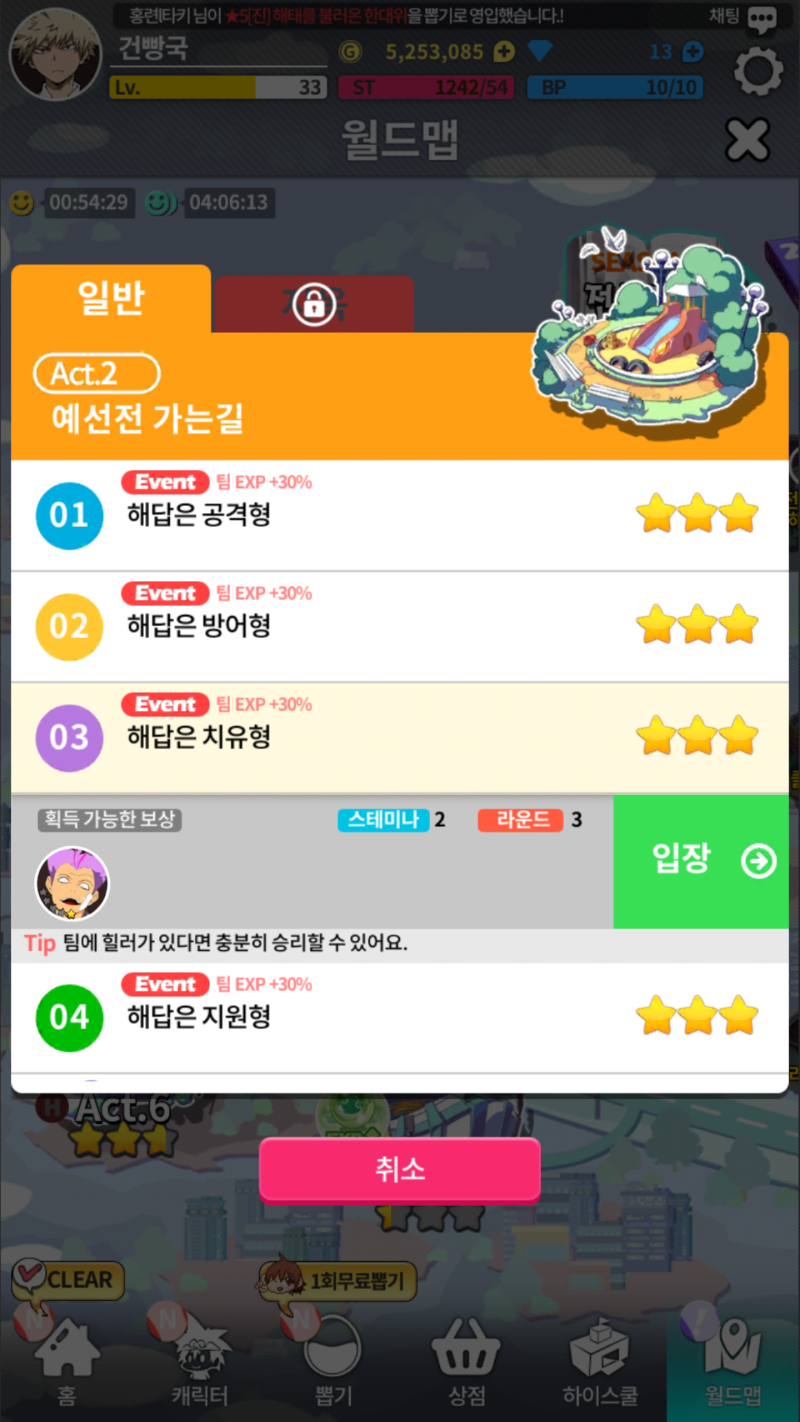The height and width of the screenshot is (1422, 800).
Task: Tap the locked difficulty tab
Action: coord(314,304)
